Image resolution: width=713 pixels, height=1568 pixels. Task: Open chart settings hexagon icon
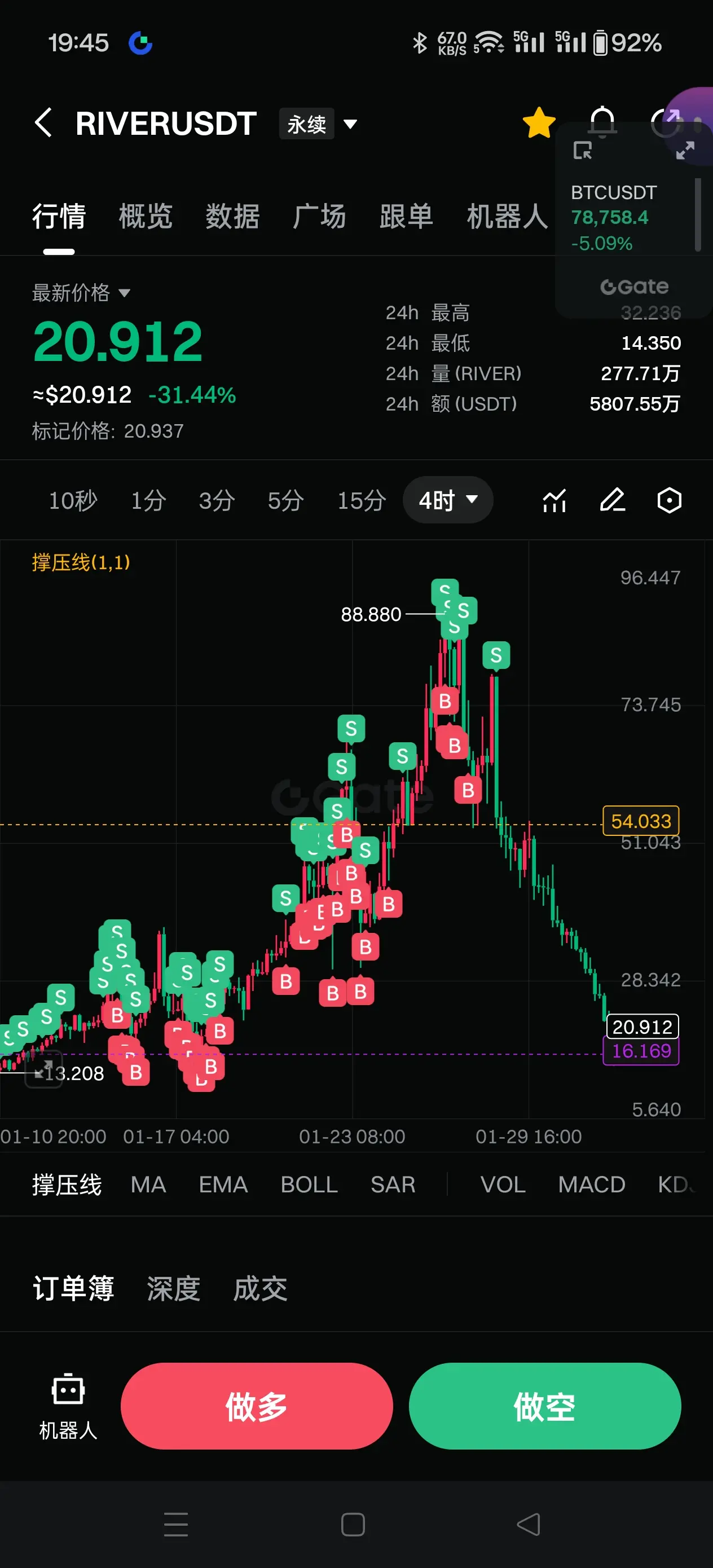pyautogui.click(x=669, y=500)
